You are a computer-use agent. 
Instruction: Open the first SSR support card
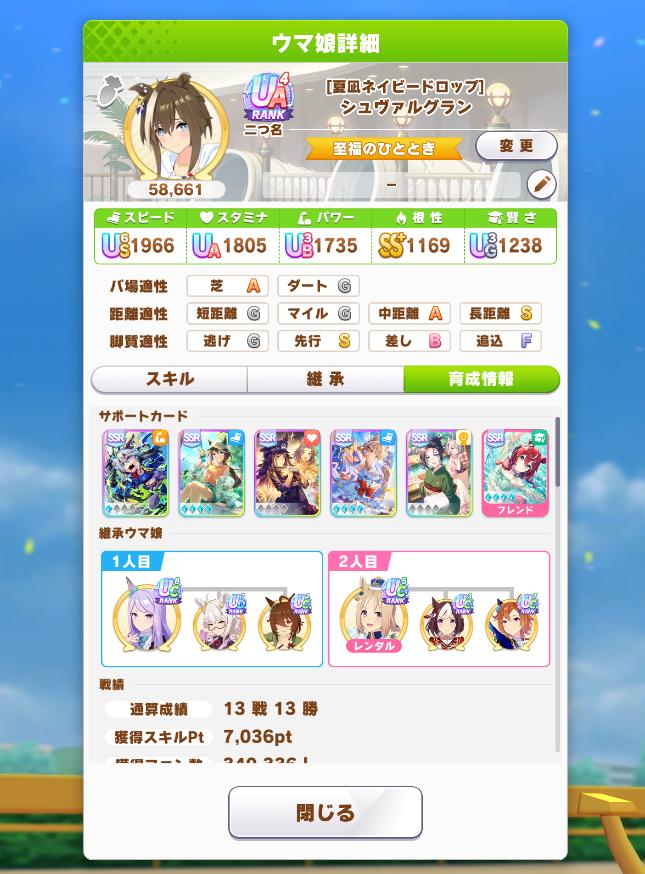[x=136, y=473]
